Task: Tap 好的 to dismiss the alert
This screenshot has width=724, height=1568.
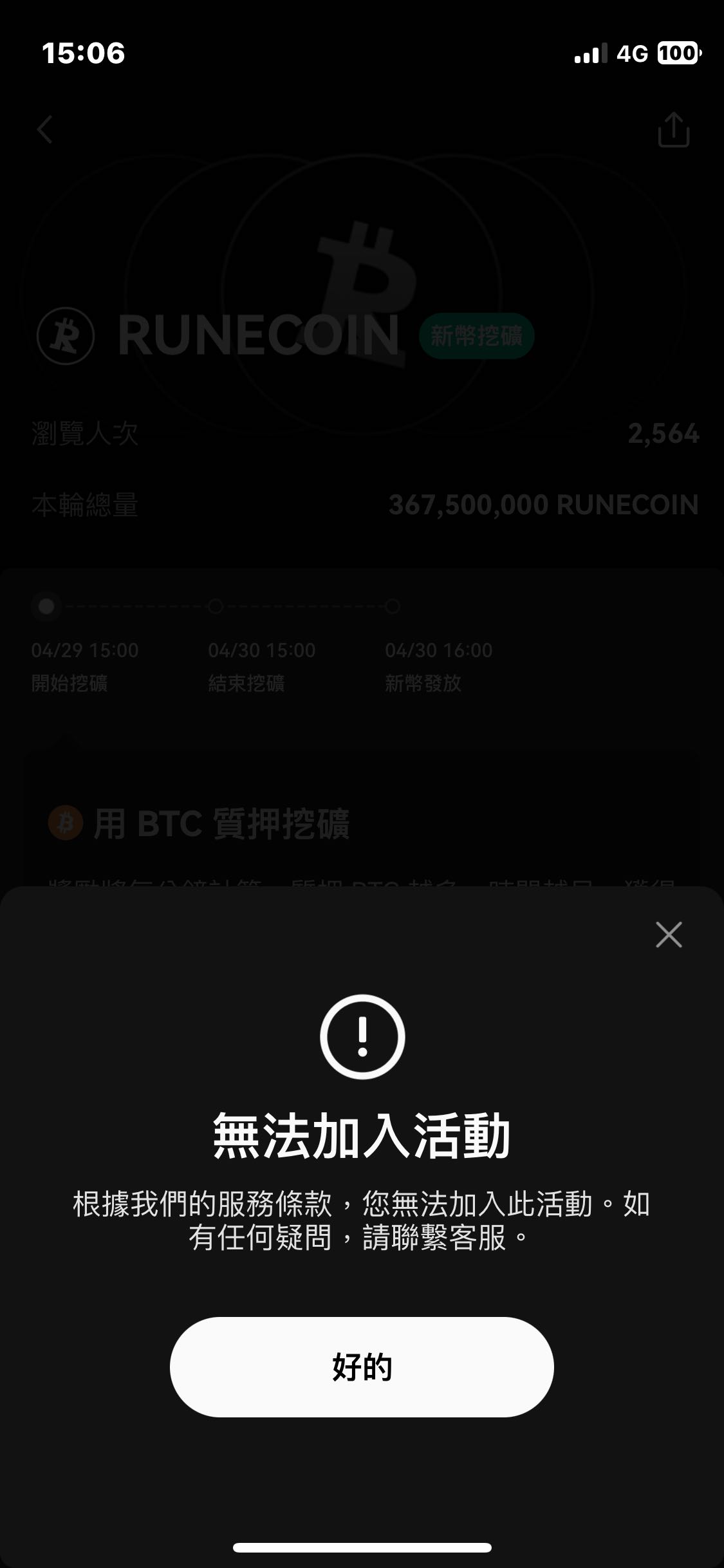Action: (362, 1368)
